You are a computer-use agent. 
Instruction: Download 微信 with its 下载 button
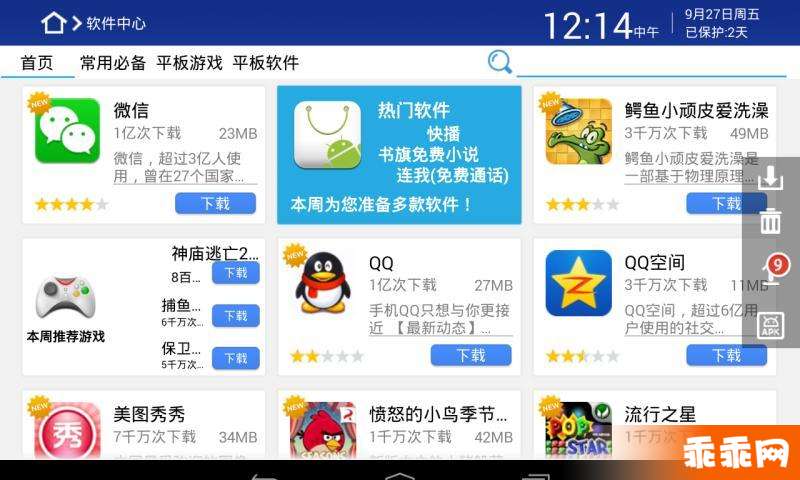pyautogui.click(x=215, y=203)
